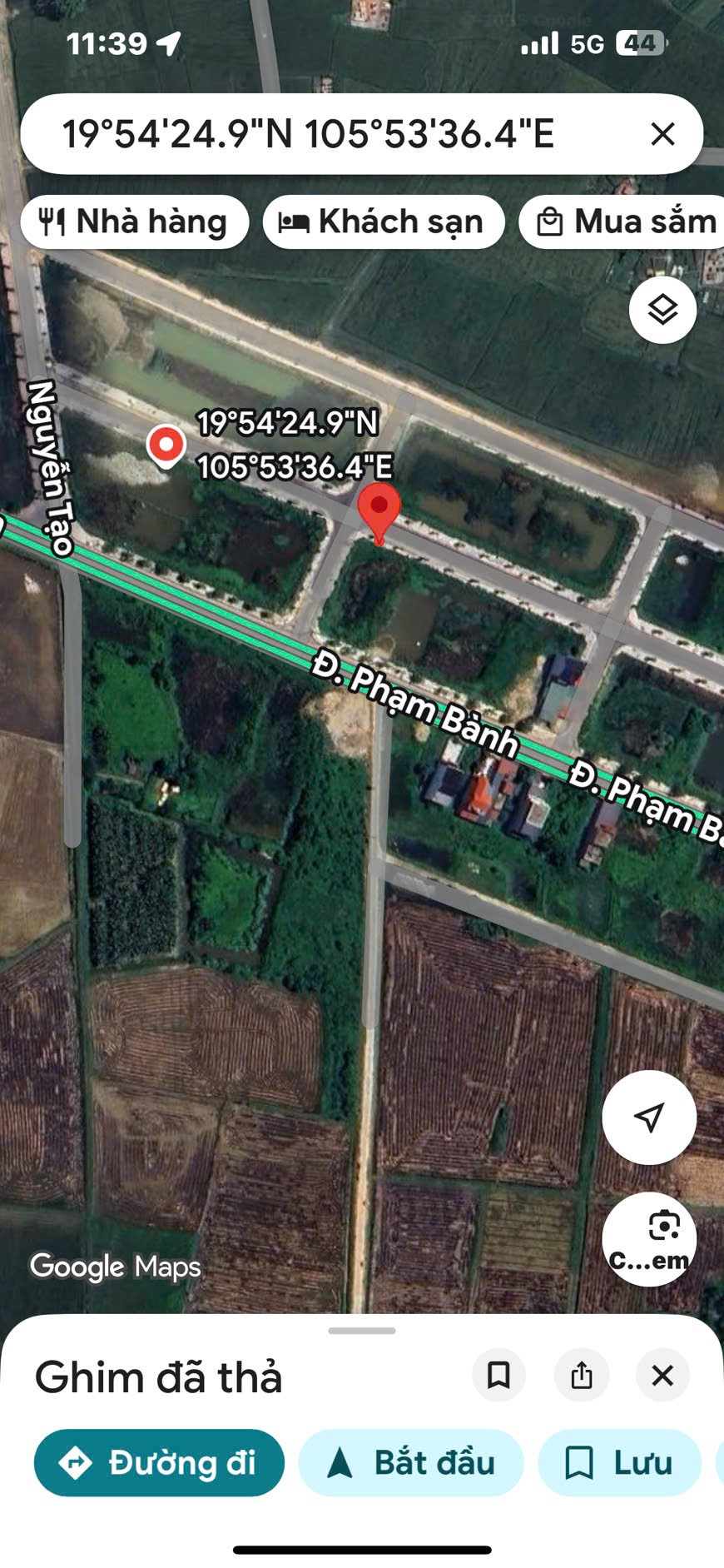Save the place with Lưu
Viewport: 724px width, 1568px height.
[x=619, y=1463]
